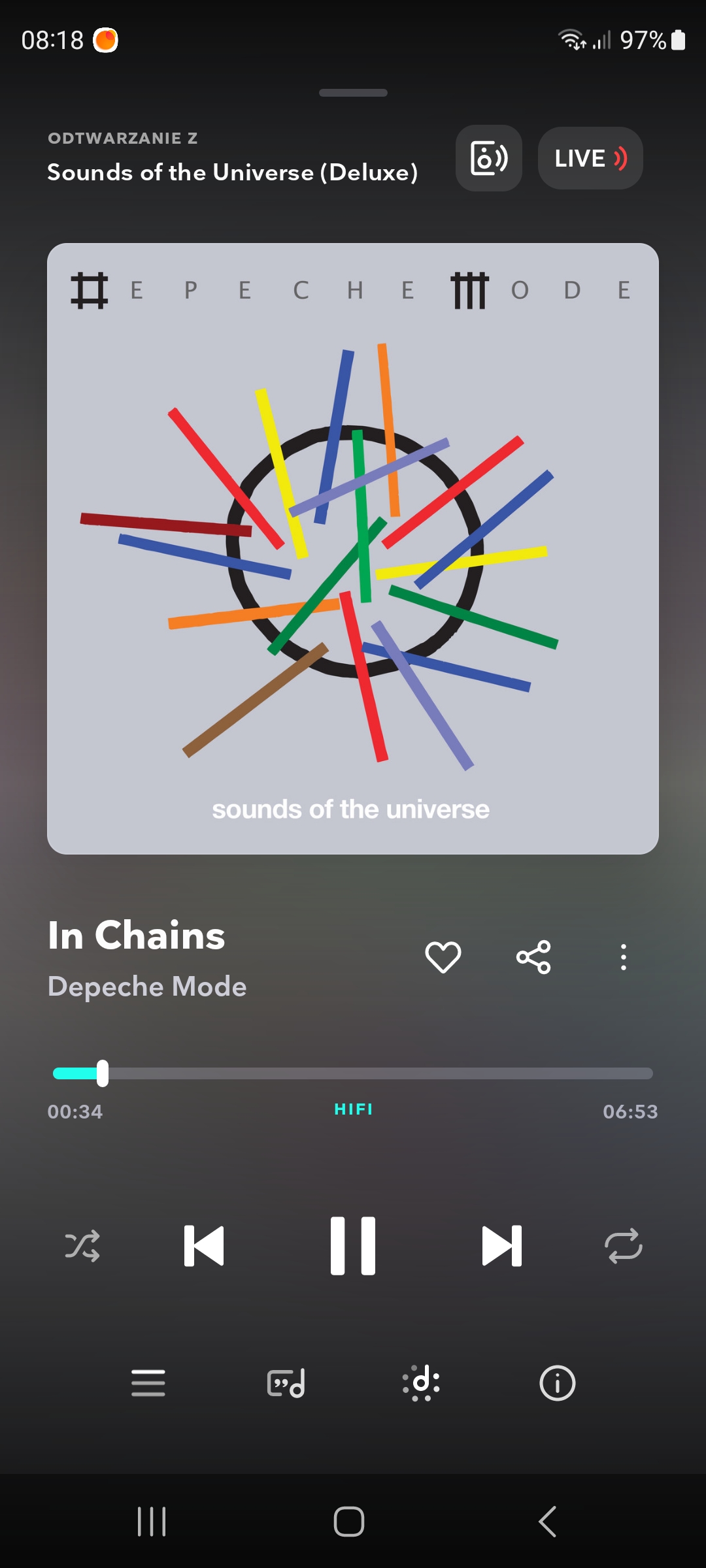Like the song In Chains
Screen dimensions: 706x1568
(443, 957)
